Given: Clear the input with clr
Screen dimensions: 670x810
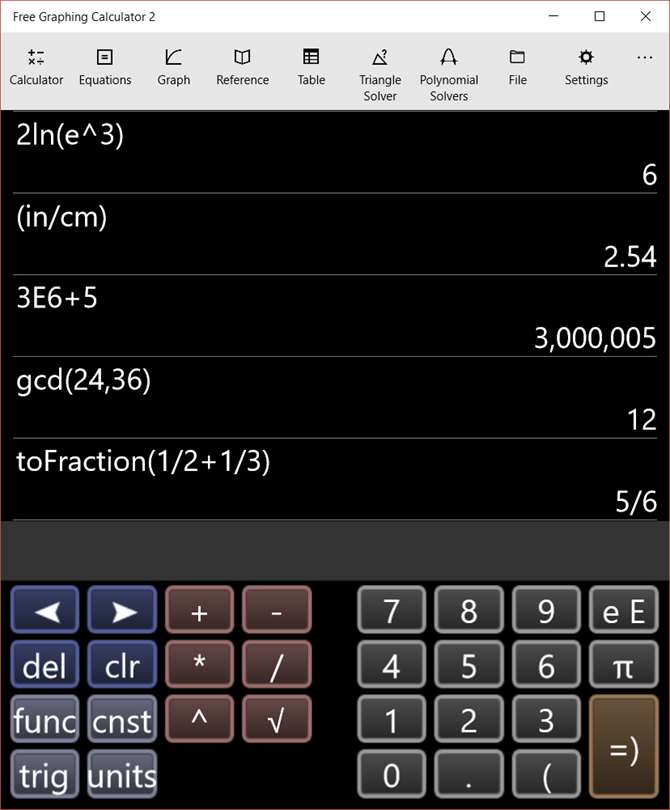Looking at the screenshot, I should tap(122, 665).
